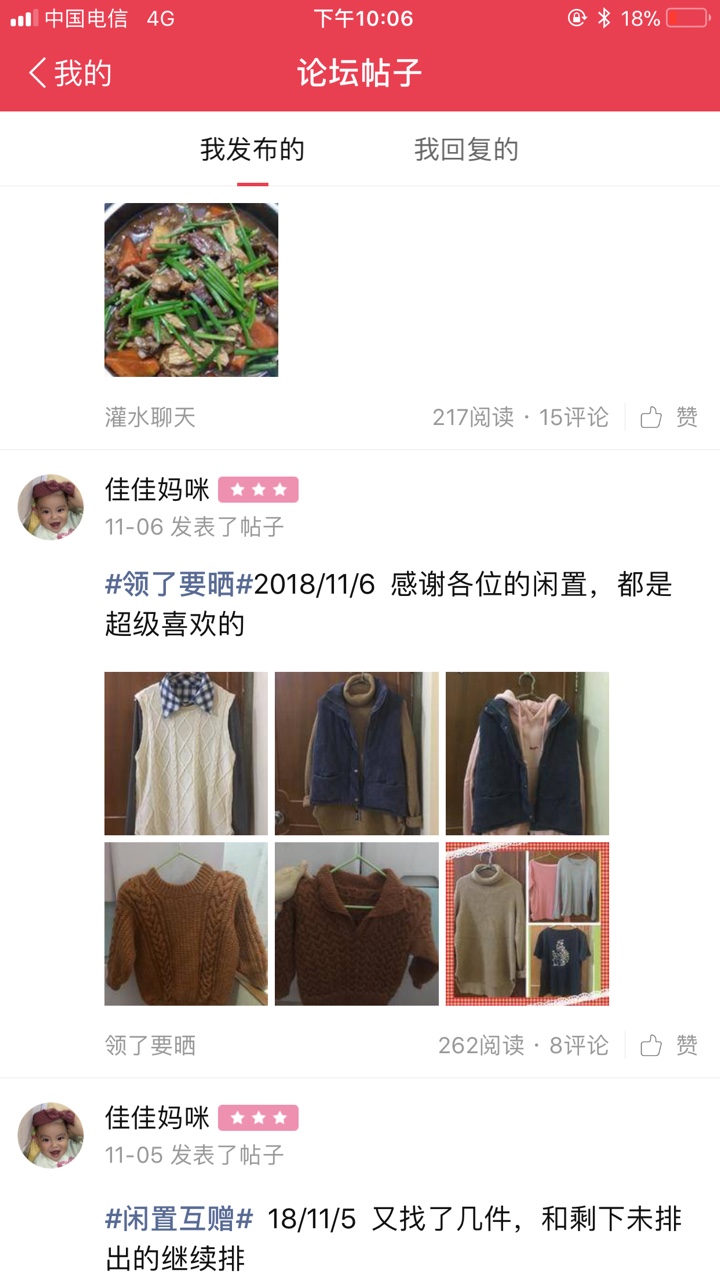Open 佳佳妈咪 avatar on 11-06 post
720x1280 pixels.
point(50,507)
